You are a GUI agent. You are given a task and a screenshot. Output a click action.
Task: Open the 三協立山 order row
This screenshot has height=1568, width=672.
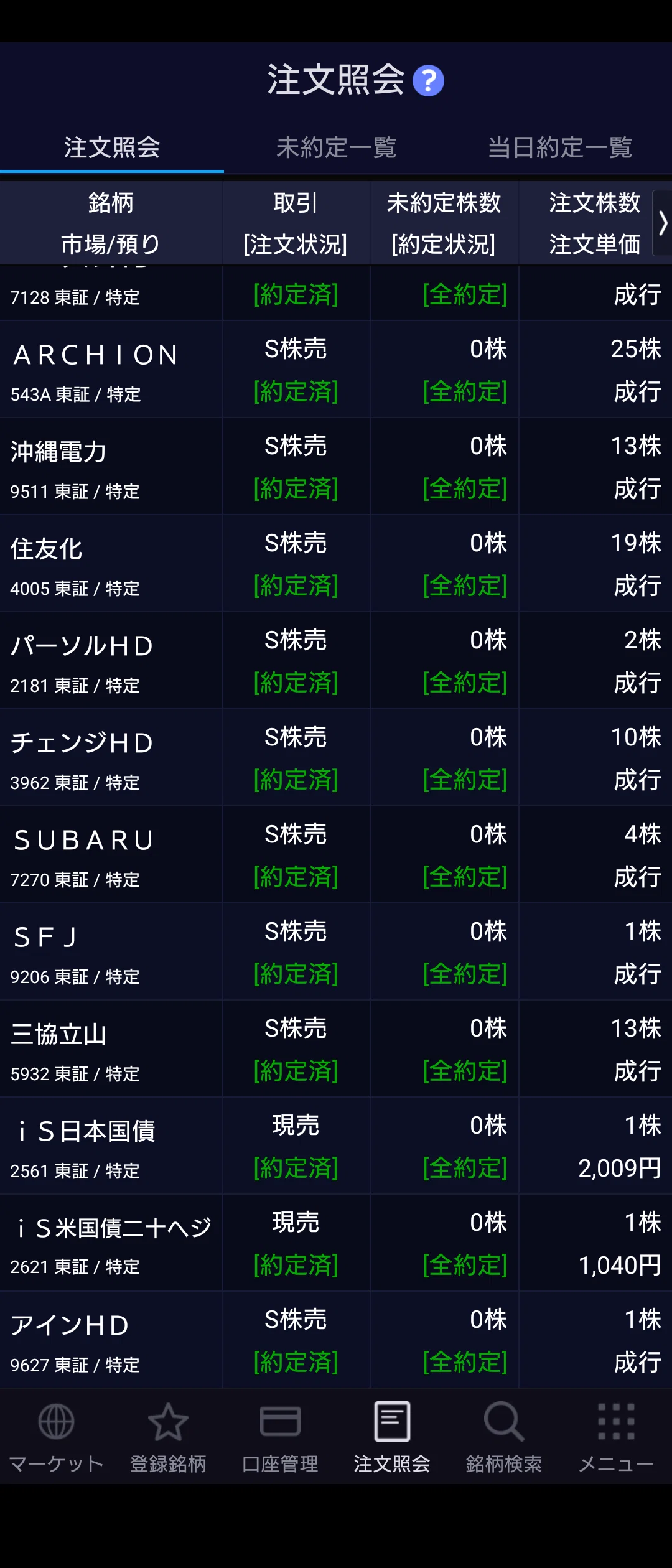tap(336, 1049)
